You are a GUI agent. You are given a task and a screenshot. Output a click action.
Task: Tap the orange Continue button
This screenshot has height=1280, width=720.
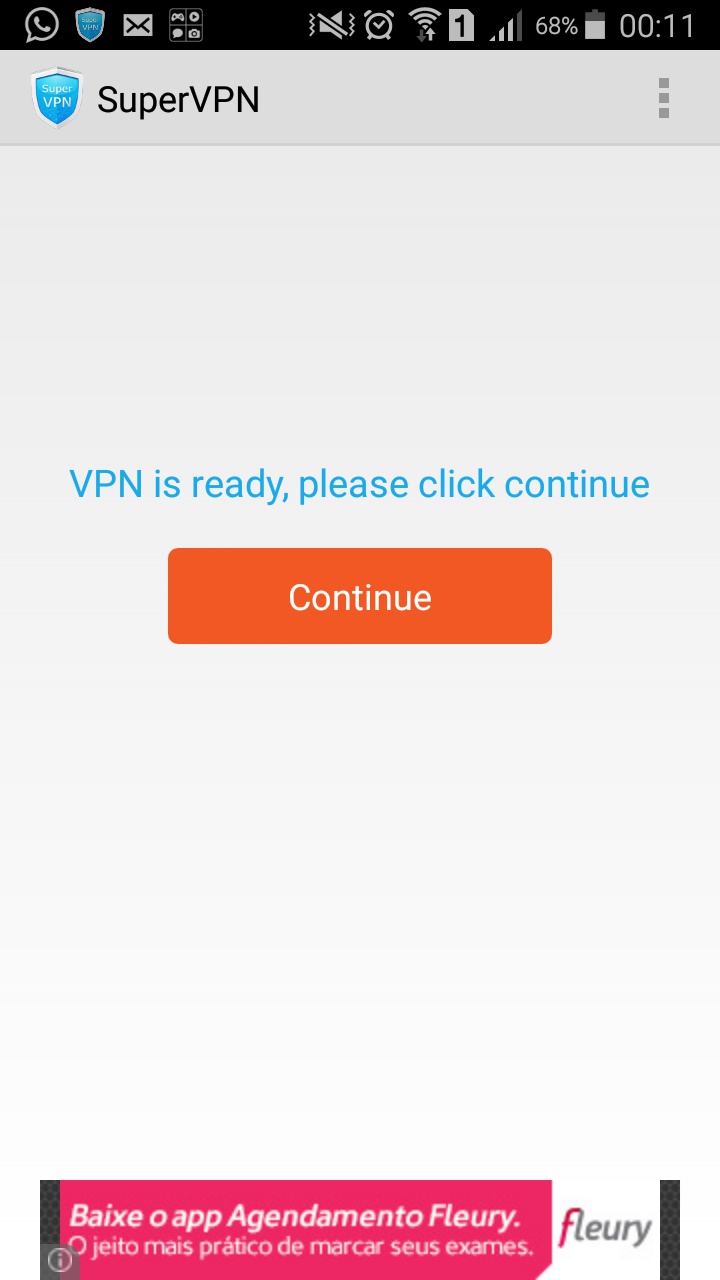click(360, 596)
